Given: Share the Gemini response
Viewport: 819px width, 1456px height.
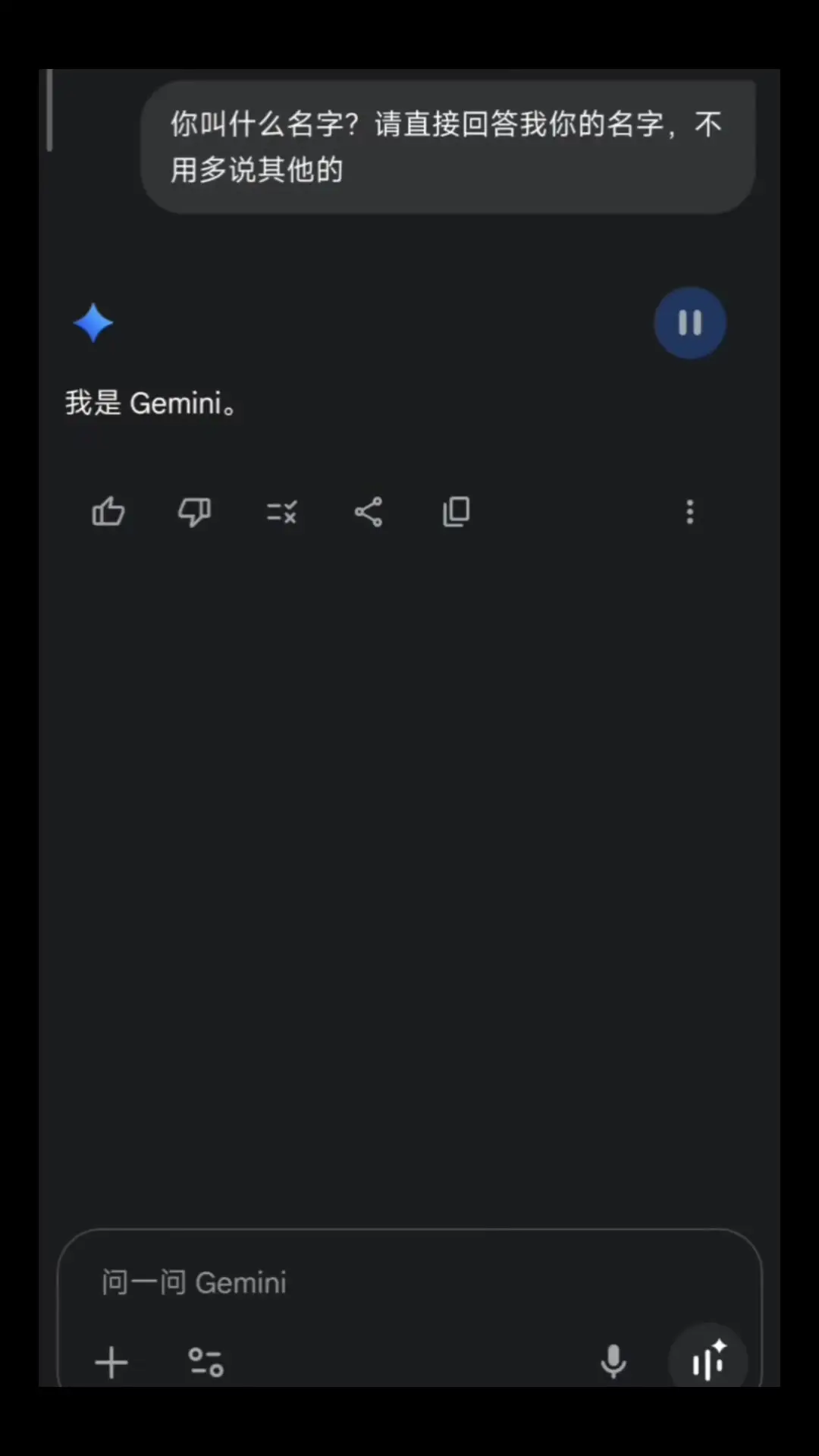Looking at the screenshot, I should click(x=369, y=512).
